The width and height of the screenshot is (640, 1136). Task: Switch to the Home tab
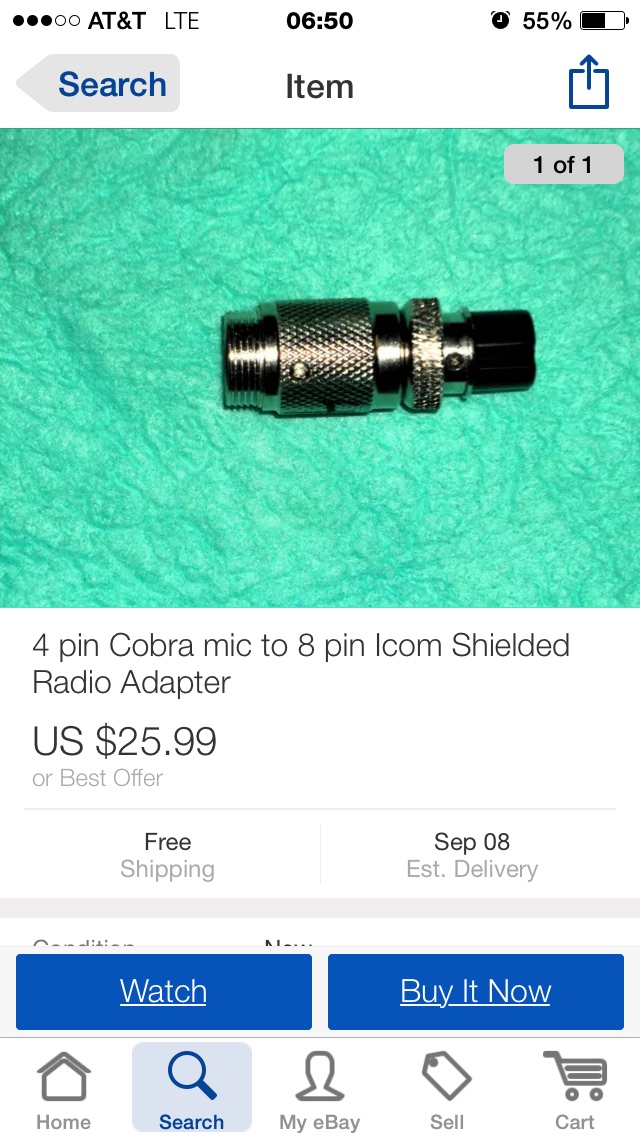64,1090
